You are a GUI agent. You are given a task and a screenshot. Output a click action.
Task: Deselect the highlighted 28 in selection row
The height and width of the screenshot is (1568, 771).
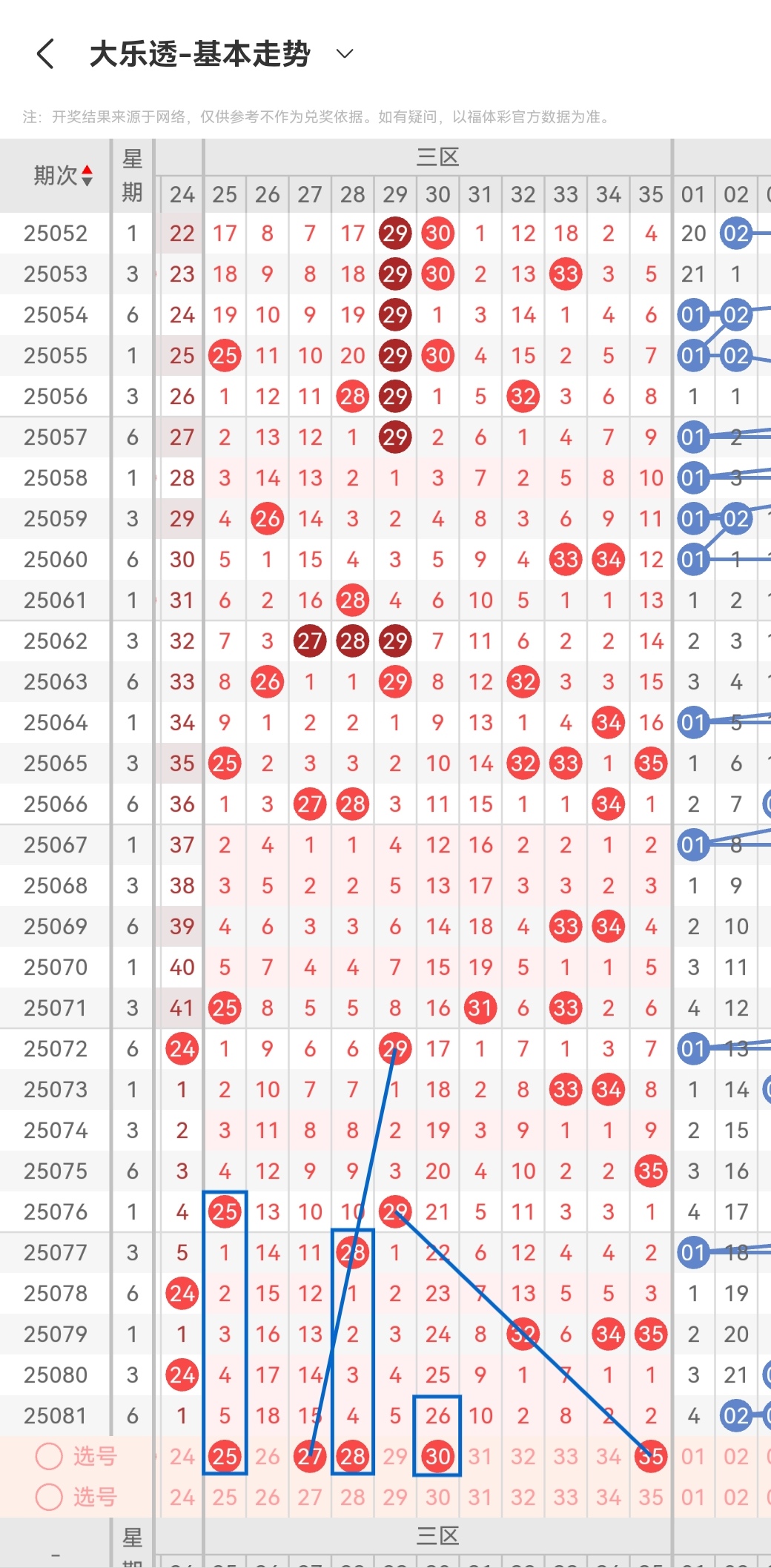coord(353,1456)
